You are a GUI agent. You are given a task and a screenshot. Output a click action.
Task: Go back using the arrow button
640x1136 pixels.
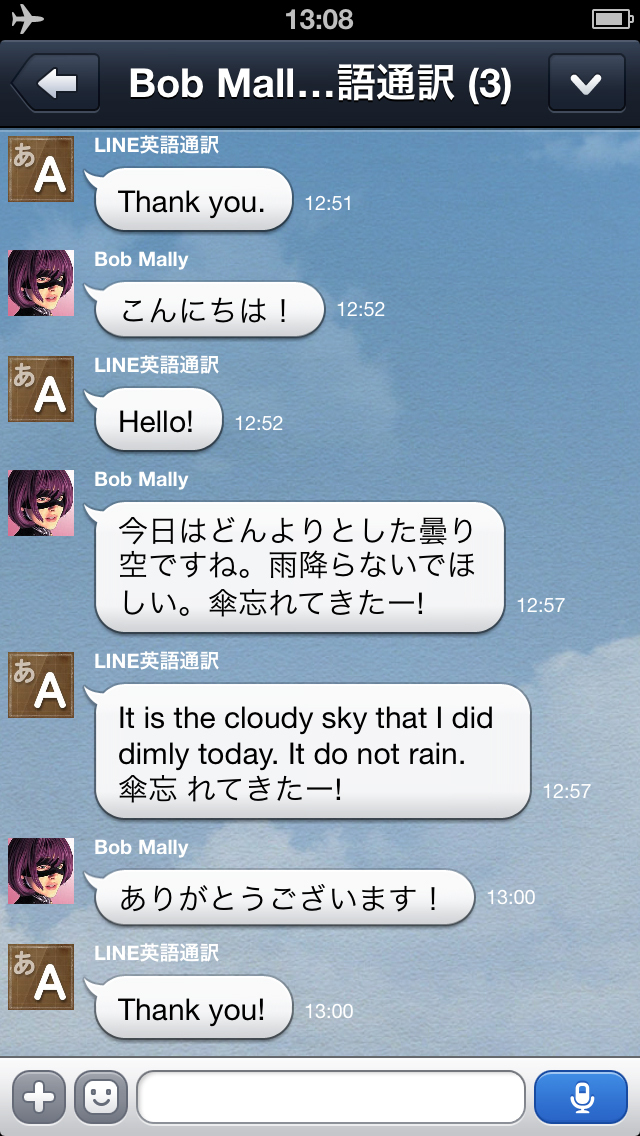click(56, 84)
